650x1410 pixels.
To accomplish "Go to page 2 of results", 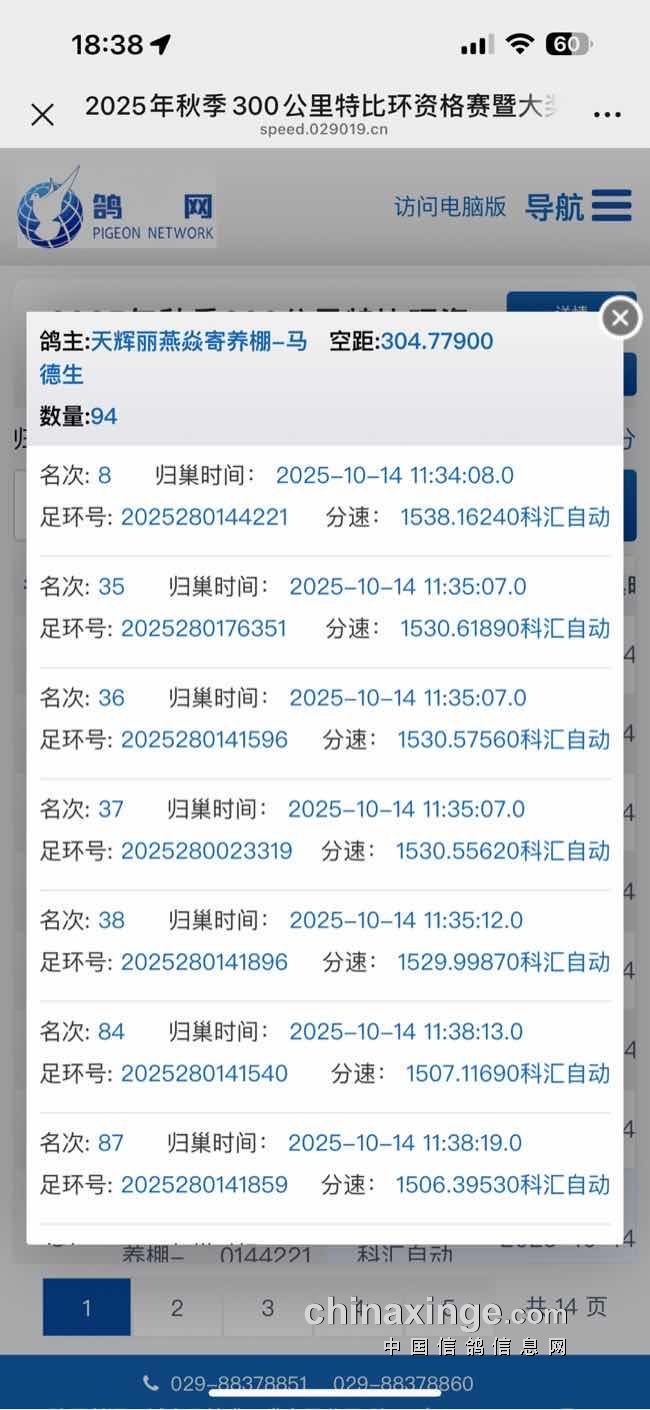I will tap(177, 1308).
